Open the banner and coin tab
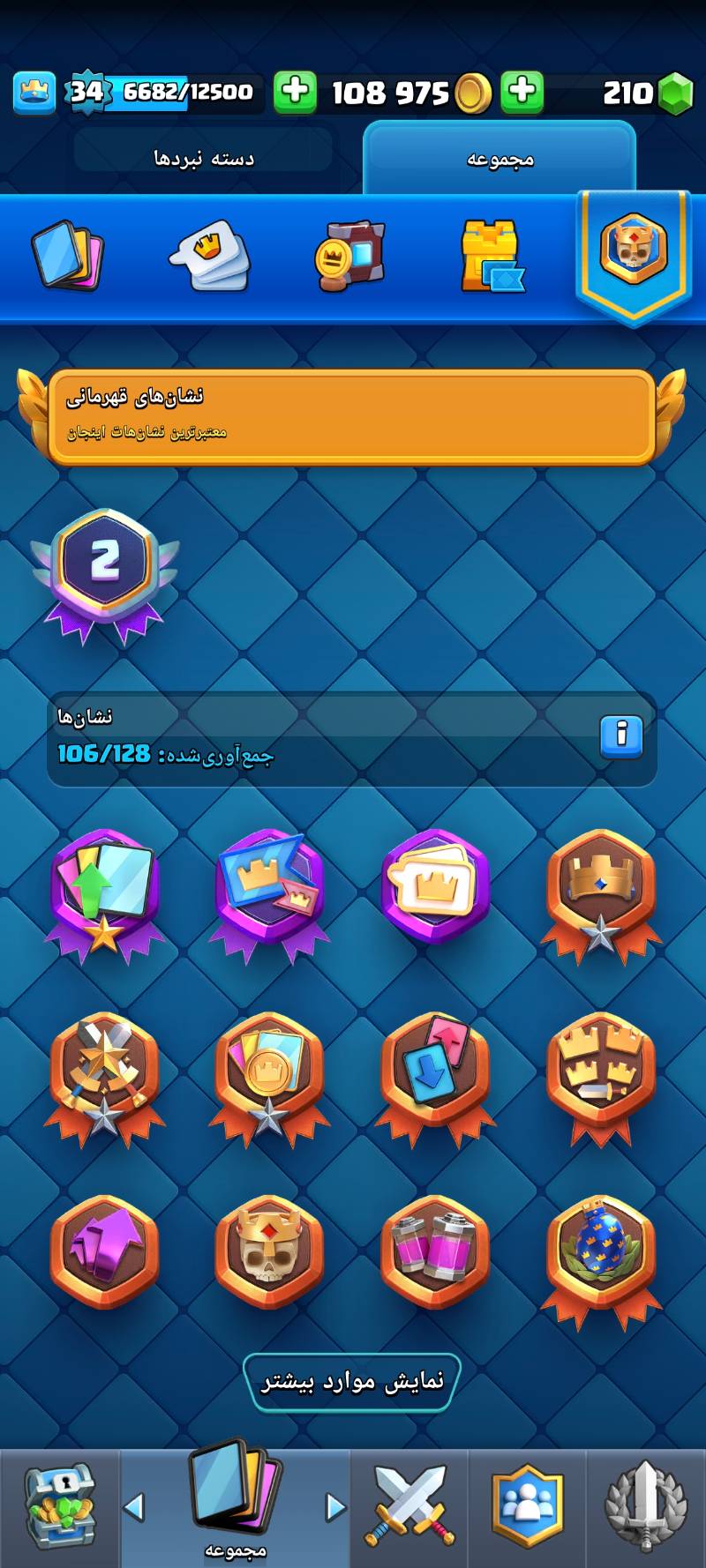 pos(350,257)
